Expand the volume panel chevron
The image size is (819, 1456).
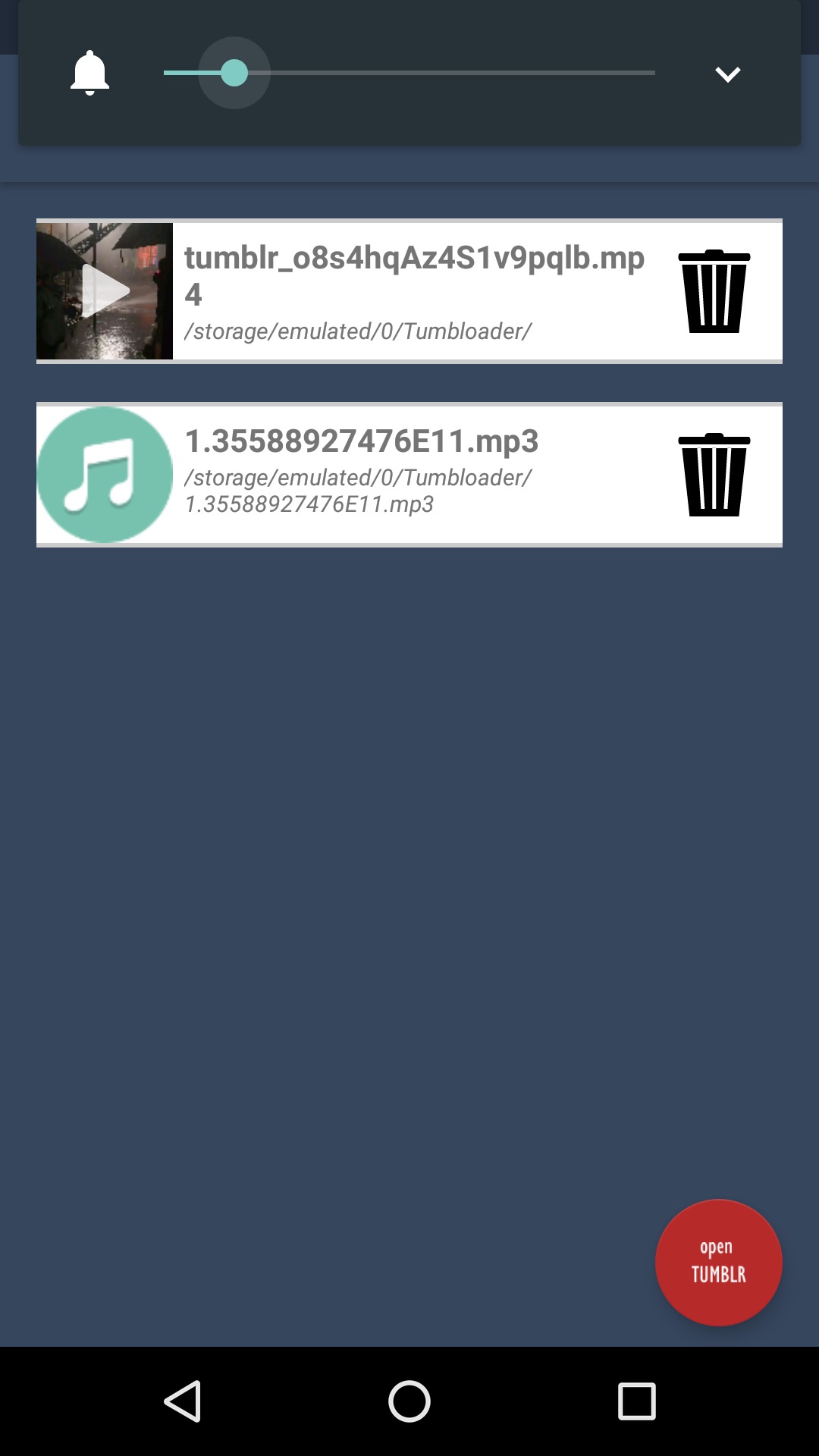click(x=727, y=74)
